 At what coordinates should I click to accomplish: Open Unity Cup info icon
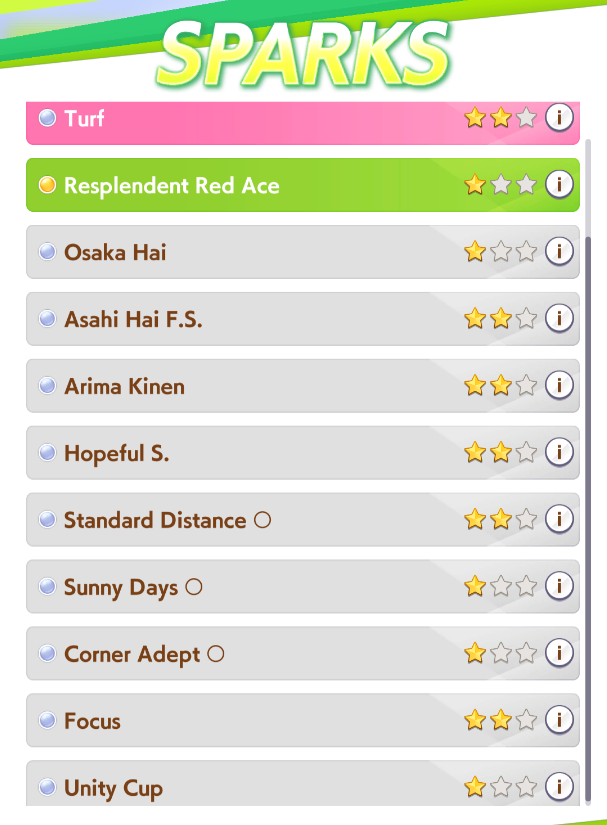[x=559, y=786]
